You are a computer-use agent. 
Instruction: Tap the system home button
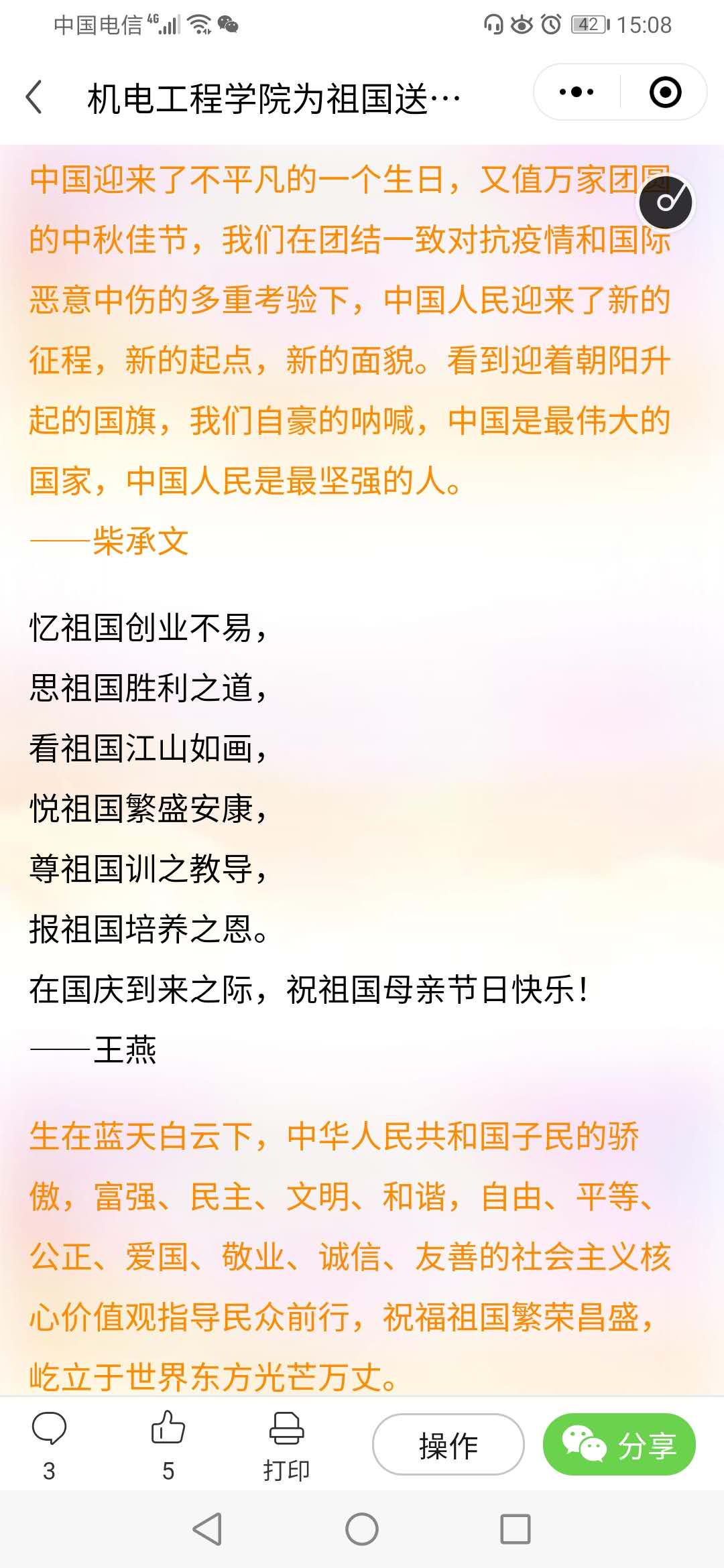tap(362, 1529)
